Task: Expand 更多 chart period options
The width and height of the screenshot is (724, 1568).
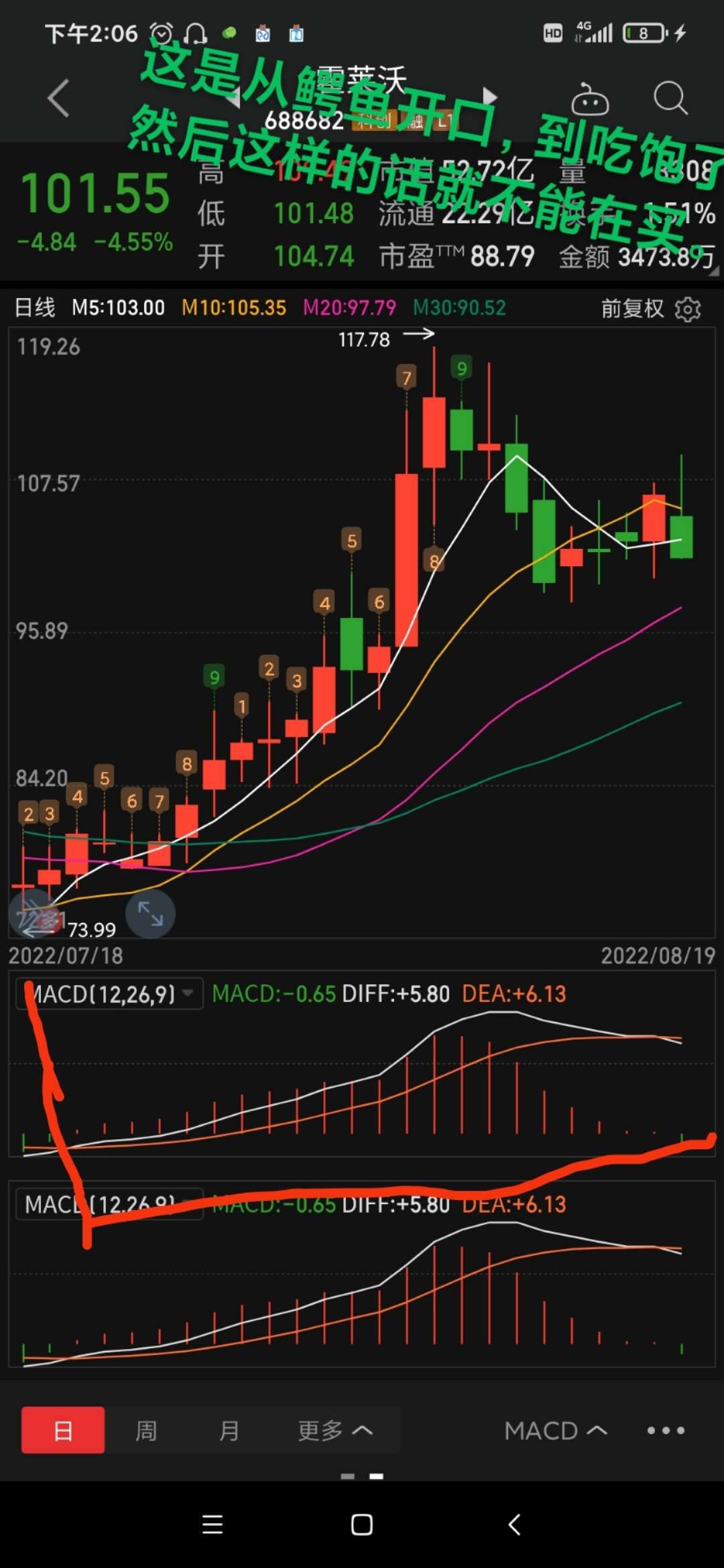Action: tap(335, 1431)
